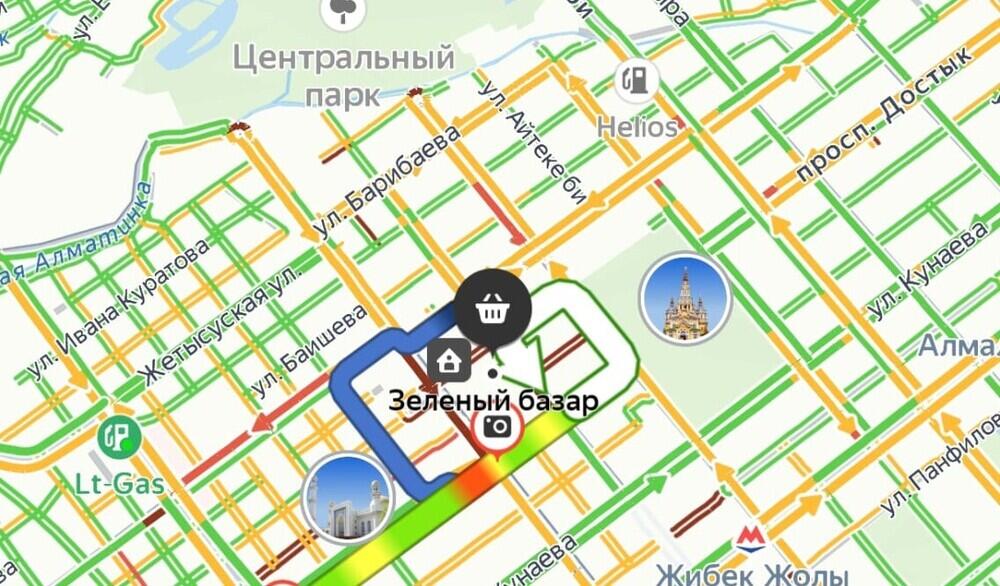Tap the Зеленый базар shopping basket pin

490,310
